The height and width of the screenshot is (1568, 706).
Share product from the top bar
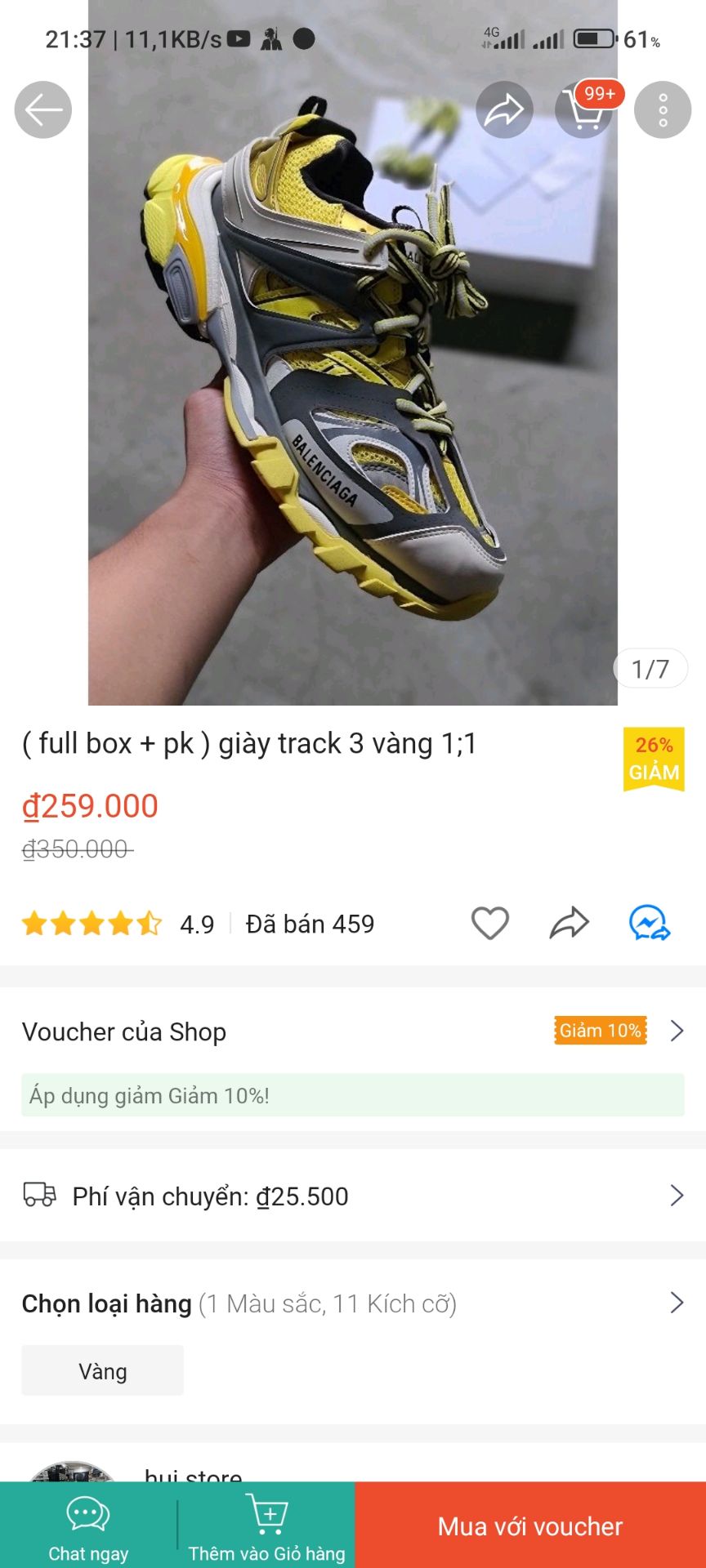[x=504, y=109]
